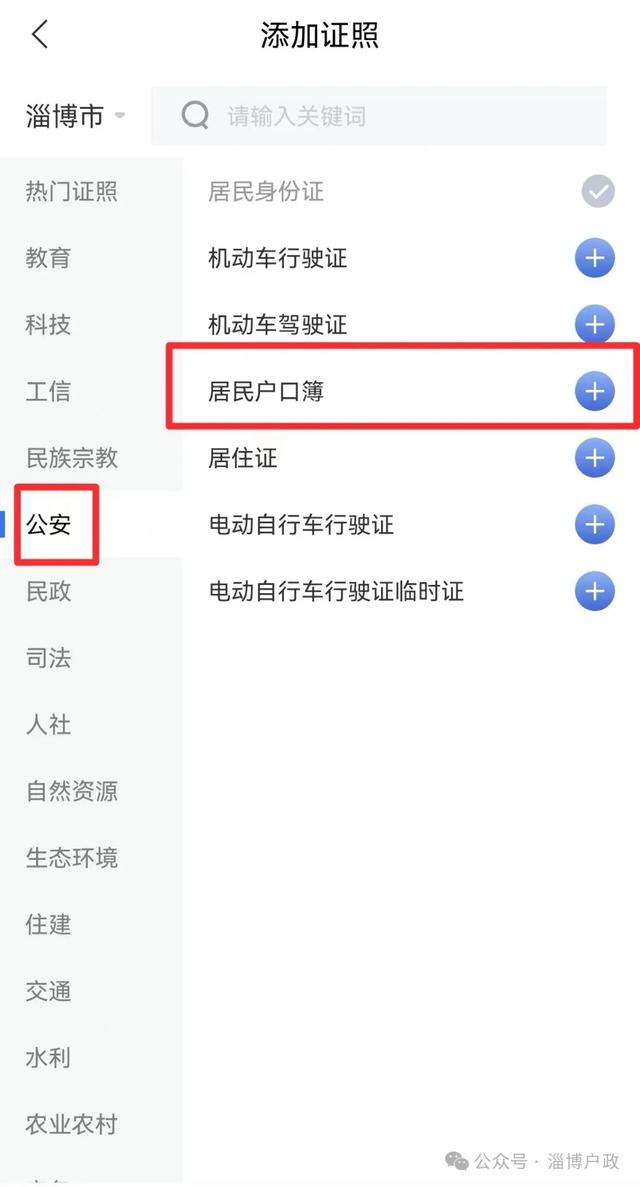Select the 教育 category
640x1187 pixels.
coord(48,258)
